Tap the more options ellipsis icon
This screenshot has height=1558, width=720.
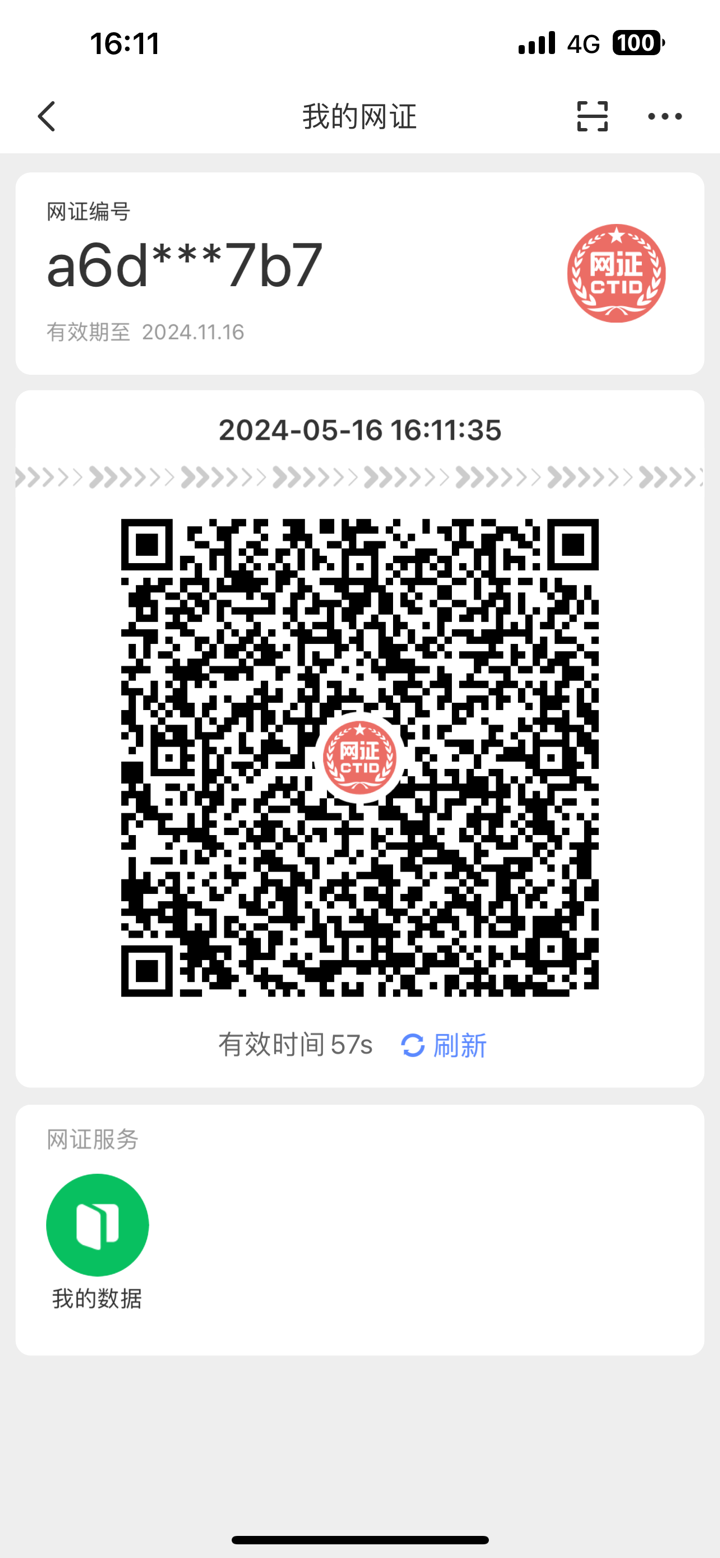click(x=665, y=116)
